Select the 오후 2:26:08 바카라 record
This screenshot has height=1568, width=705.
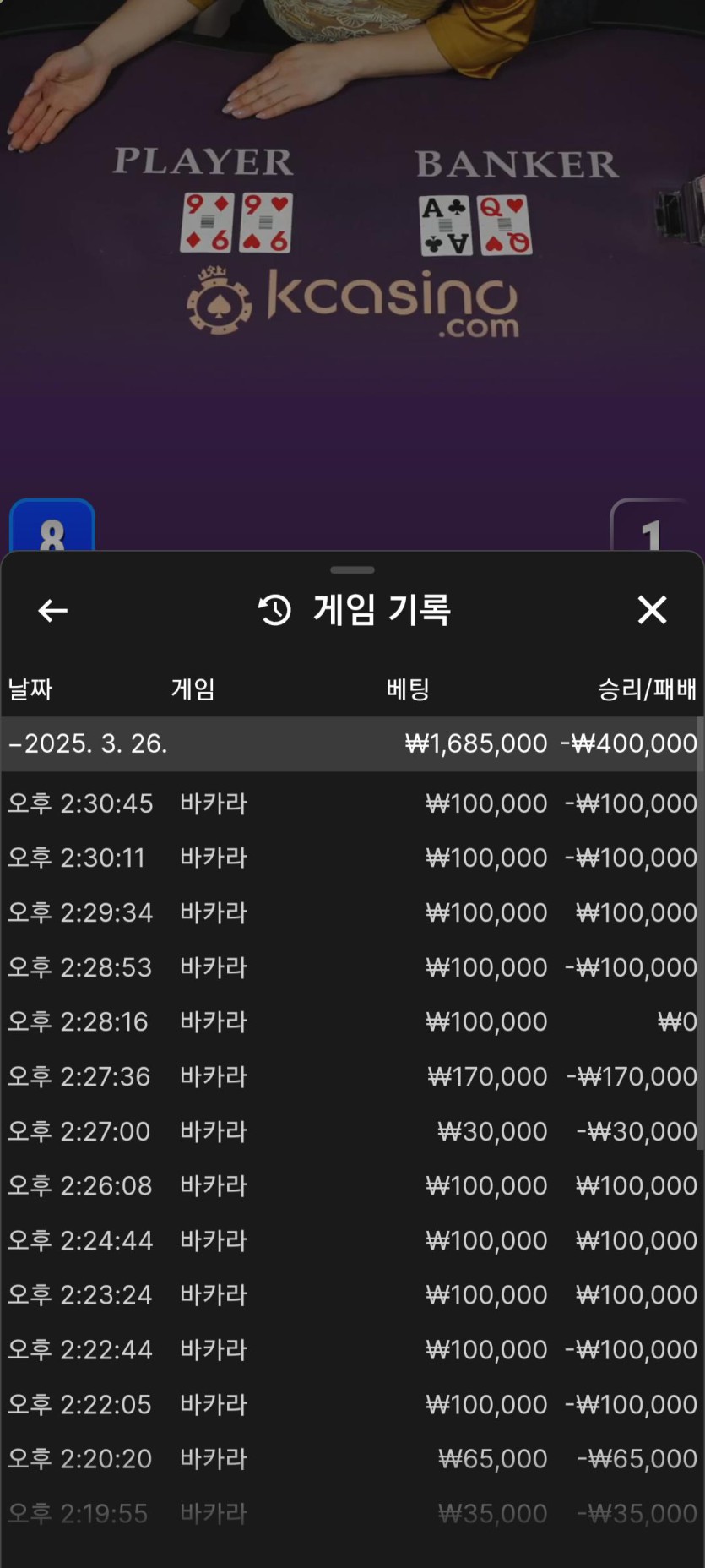(351, 1185)
